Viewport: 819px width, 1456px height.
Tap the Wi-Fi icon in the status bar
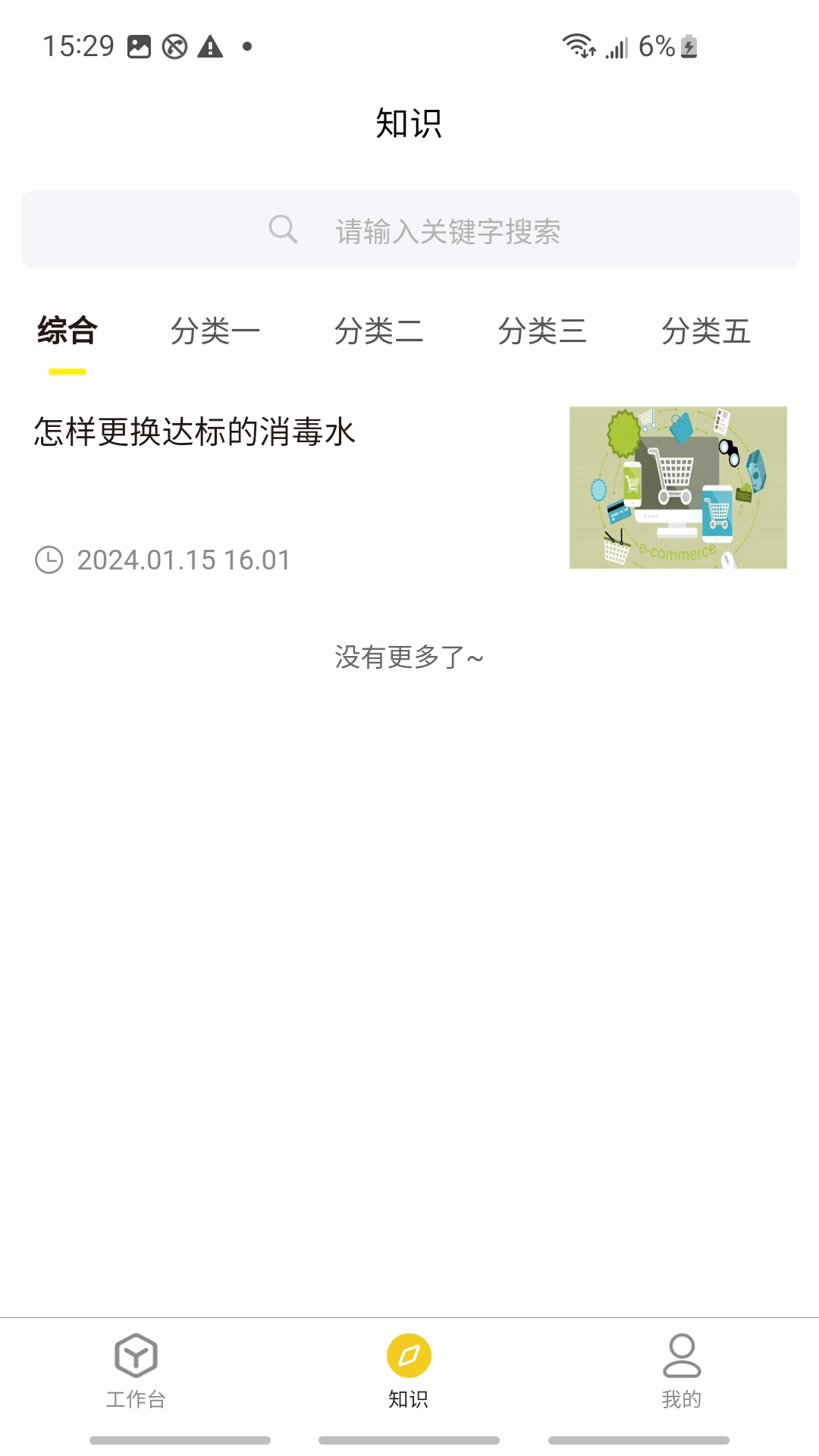click(x=578, y=47)
